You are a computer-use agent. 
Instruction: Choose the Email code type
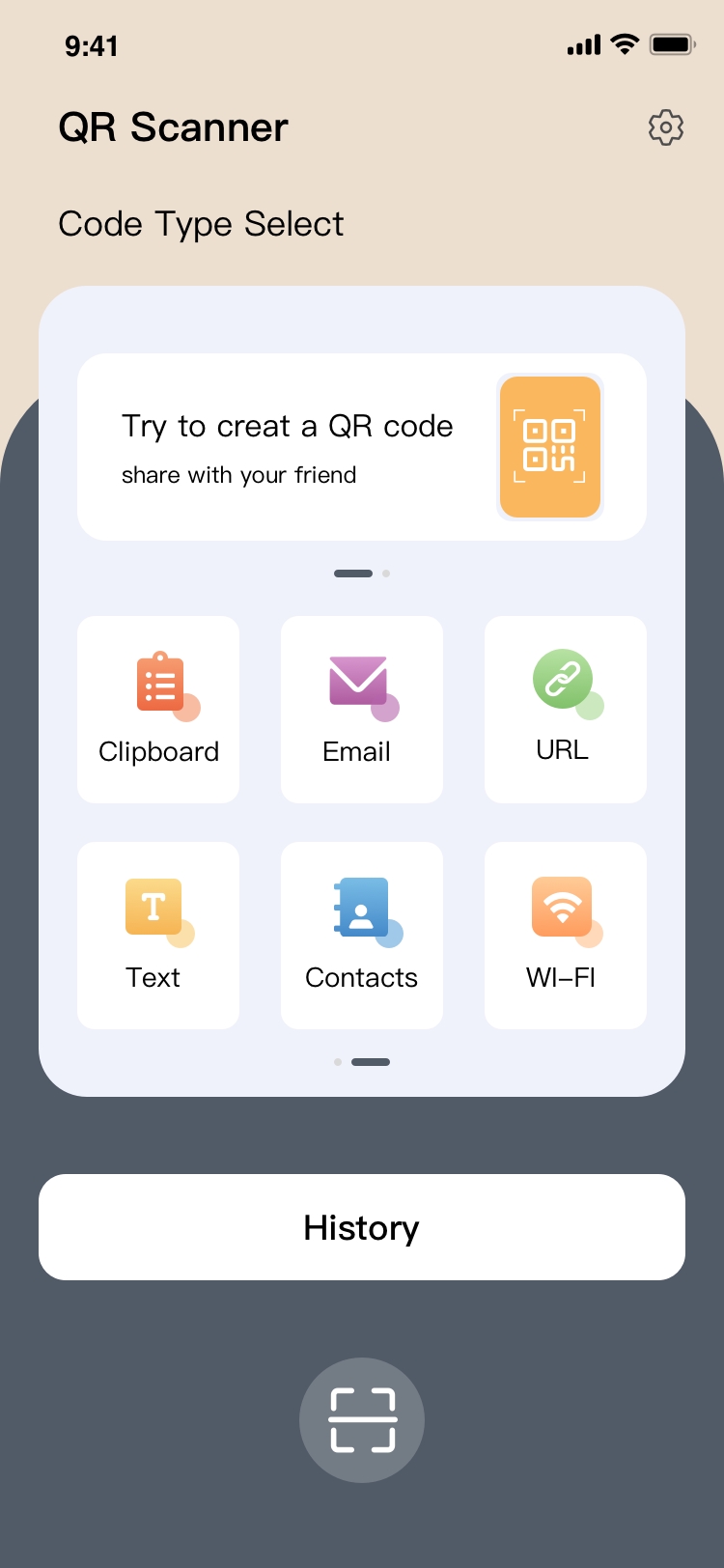tap(362, 710)
